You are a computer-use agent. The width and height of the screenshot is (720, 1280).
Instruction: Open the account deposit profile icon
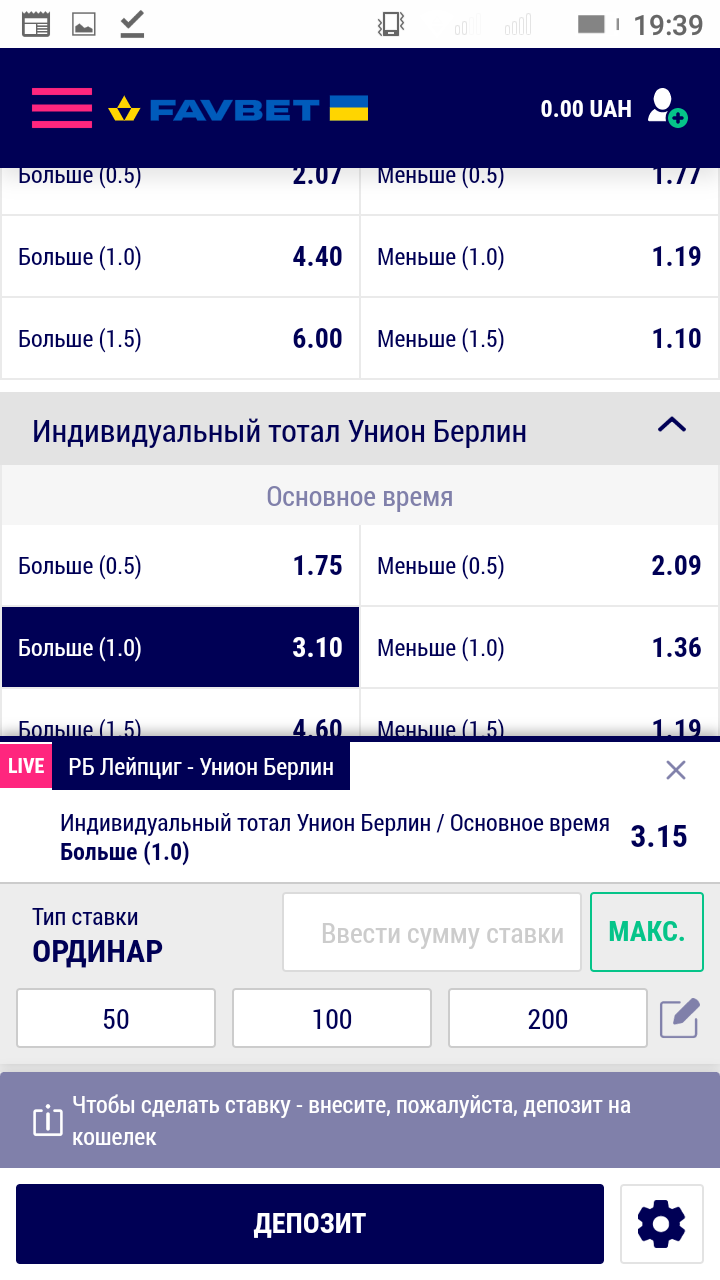666,108
